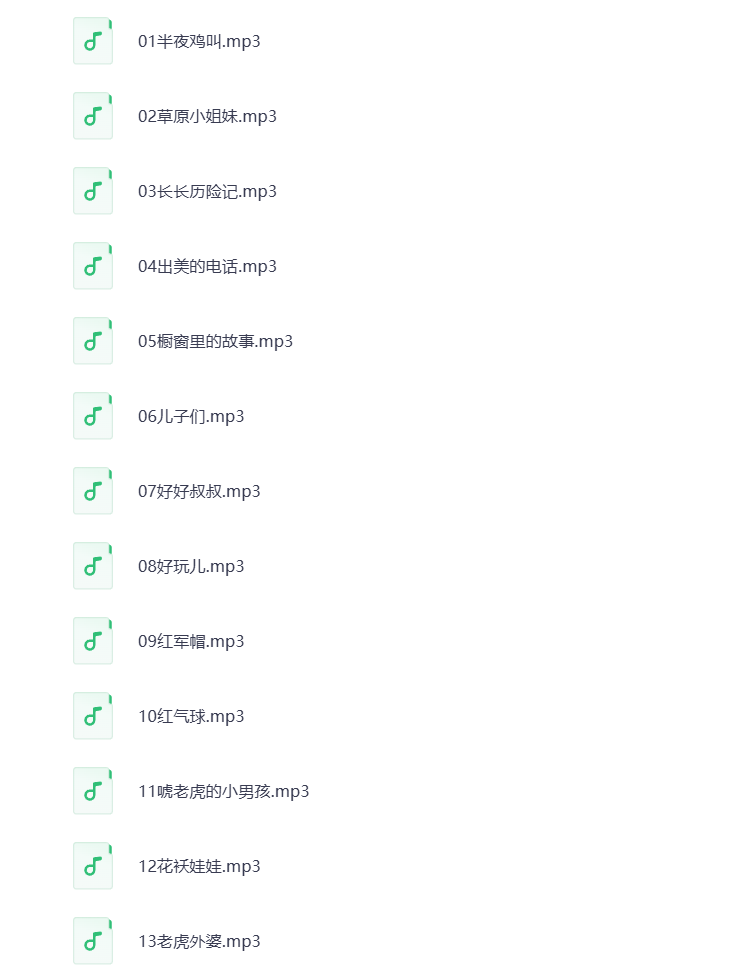Open 07好好叔叔.mp3
This screenshot has width=745, height=973.
tap(199, 491)
